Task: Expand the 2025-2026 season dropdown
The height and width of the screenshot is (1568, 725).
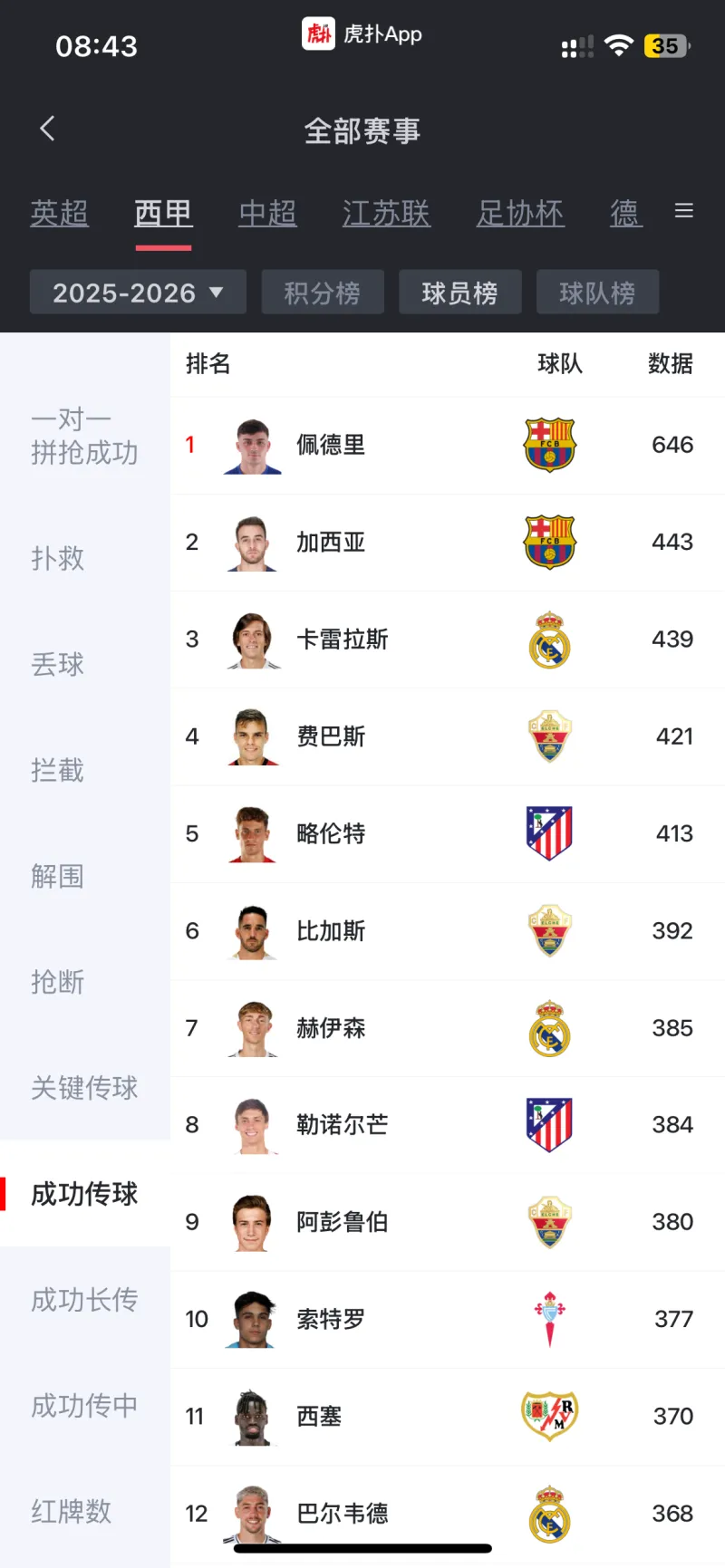Action: coord(138,293)
